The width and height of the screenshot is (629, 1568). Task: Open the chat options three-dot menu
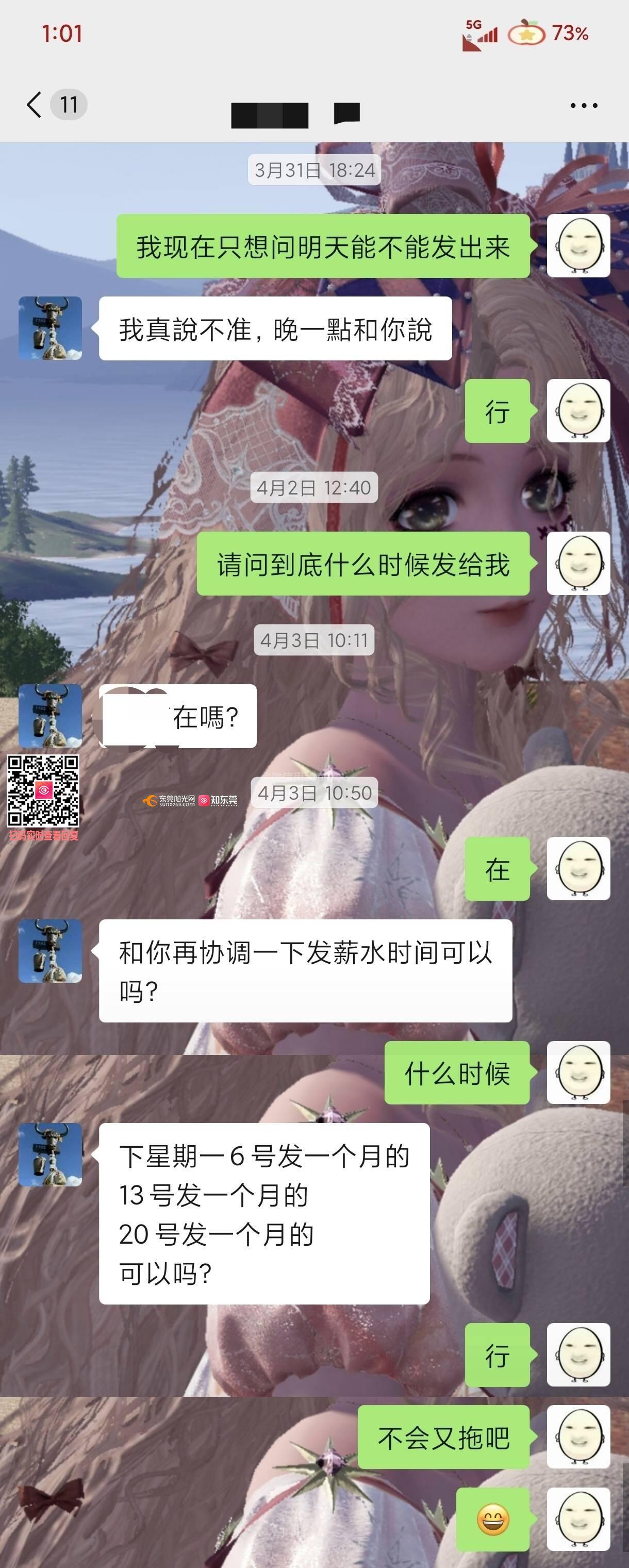[583, 105]
